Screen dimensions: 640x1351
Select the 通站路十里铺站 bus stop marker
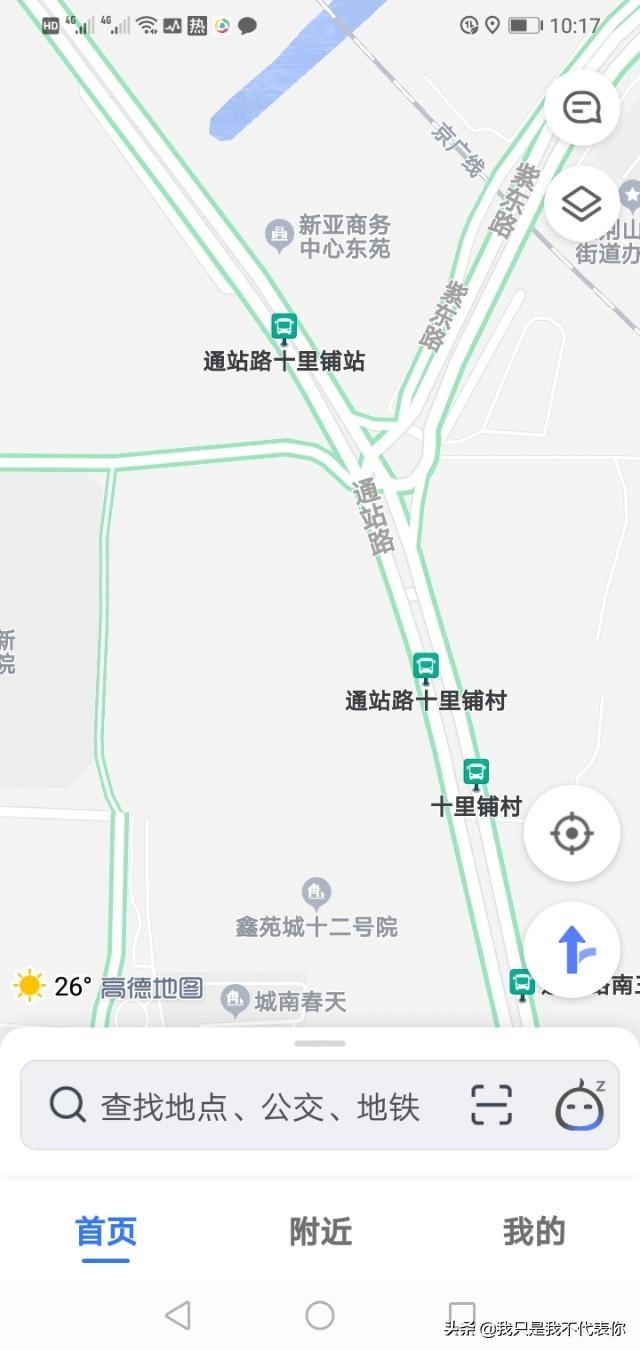coord(284,327)
